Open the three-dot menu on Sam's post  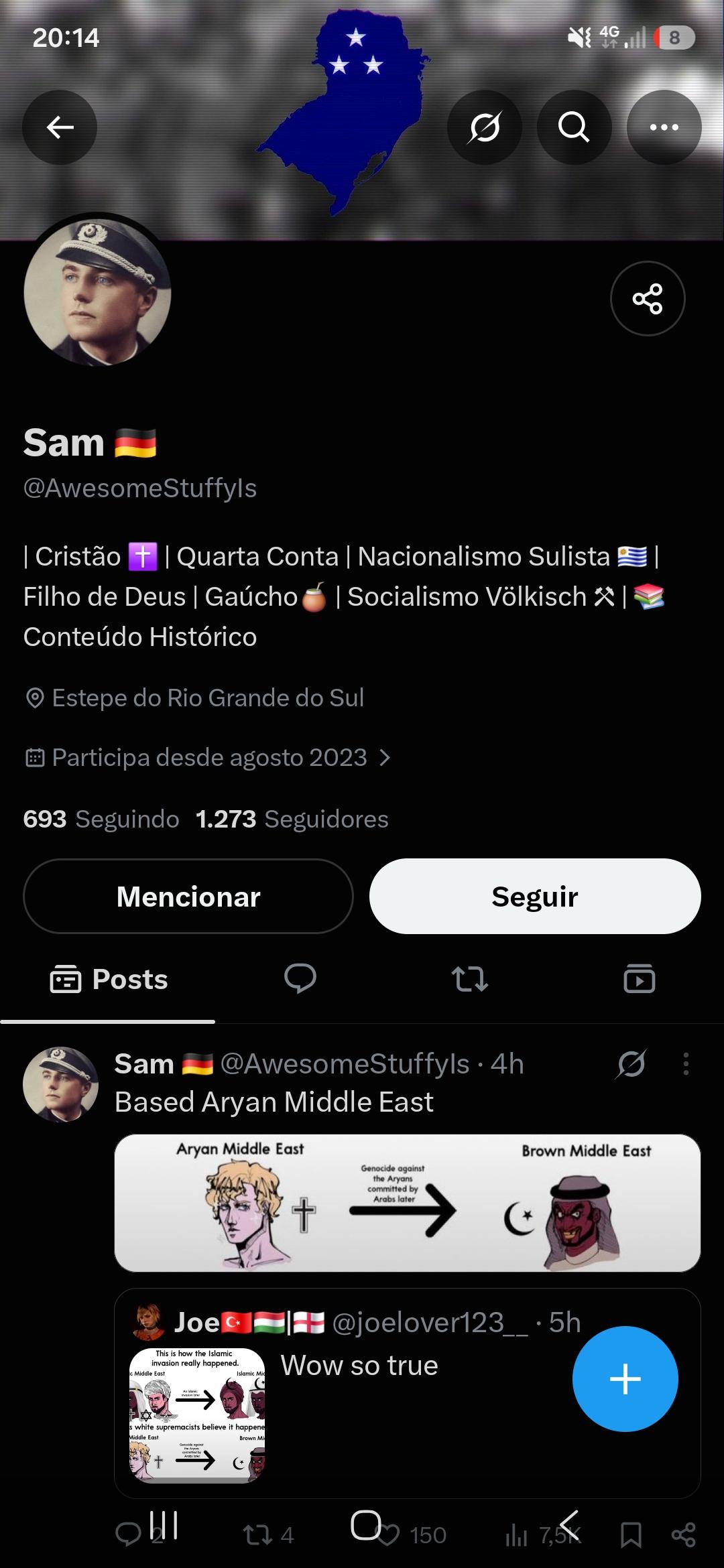[x=686, y=1063]
